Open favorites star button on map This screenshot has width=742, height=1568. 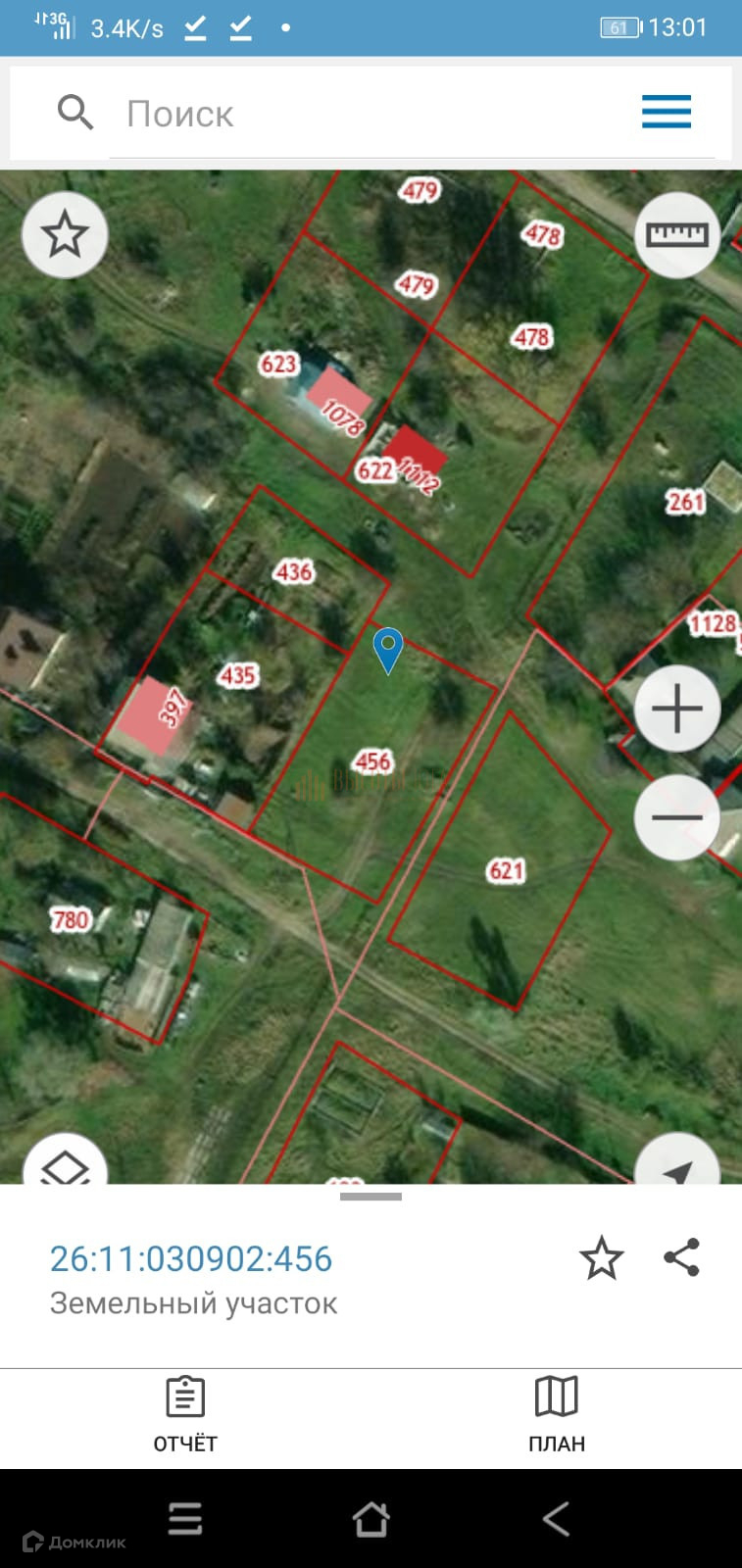click(65, 235)
